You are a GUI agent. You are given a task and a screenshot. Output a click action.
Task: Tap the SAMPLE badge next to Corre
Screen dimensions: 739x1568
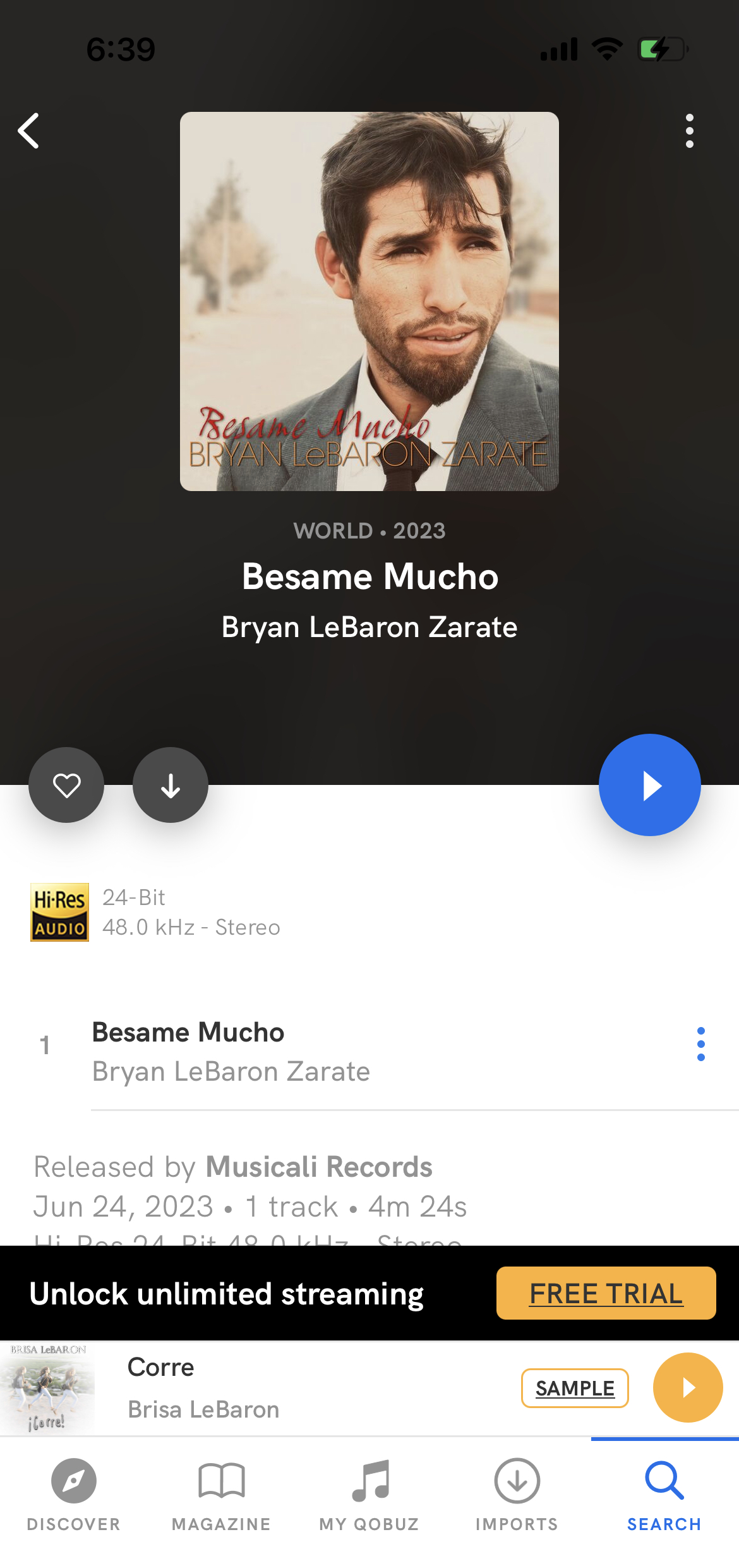pos(575,1388)
